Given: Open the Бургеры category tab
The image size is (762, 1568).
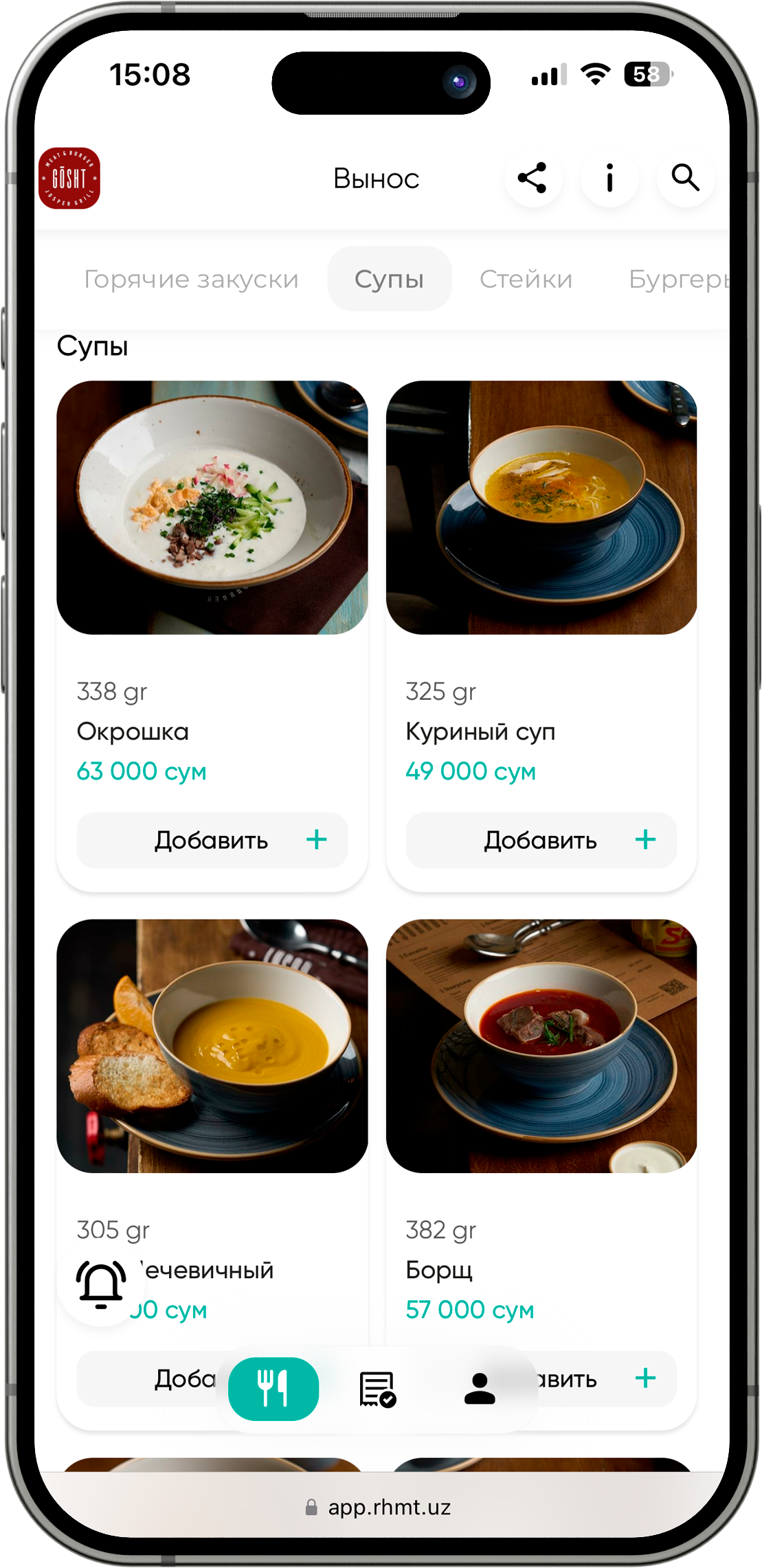Looking at the screenshot, I should pos(677,280).
